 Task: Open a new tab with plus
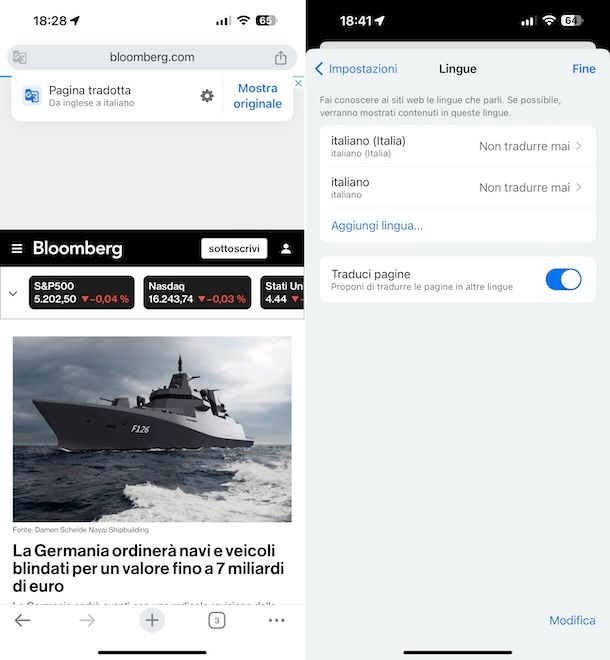[152, 620]
